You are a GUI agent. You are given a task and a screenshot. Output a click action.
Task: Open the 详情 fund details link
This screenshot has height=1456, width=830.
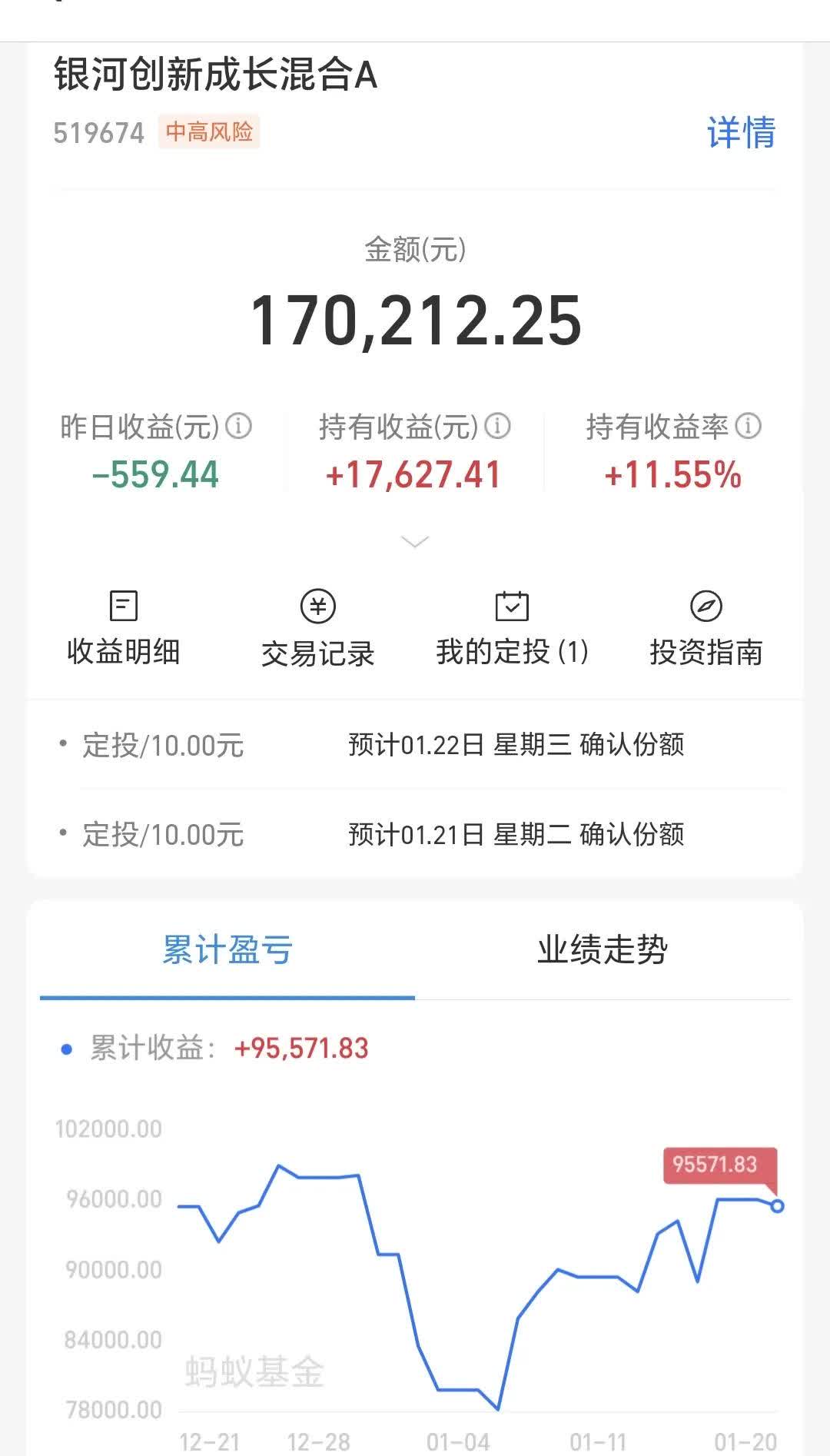(742, 132)
